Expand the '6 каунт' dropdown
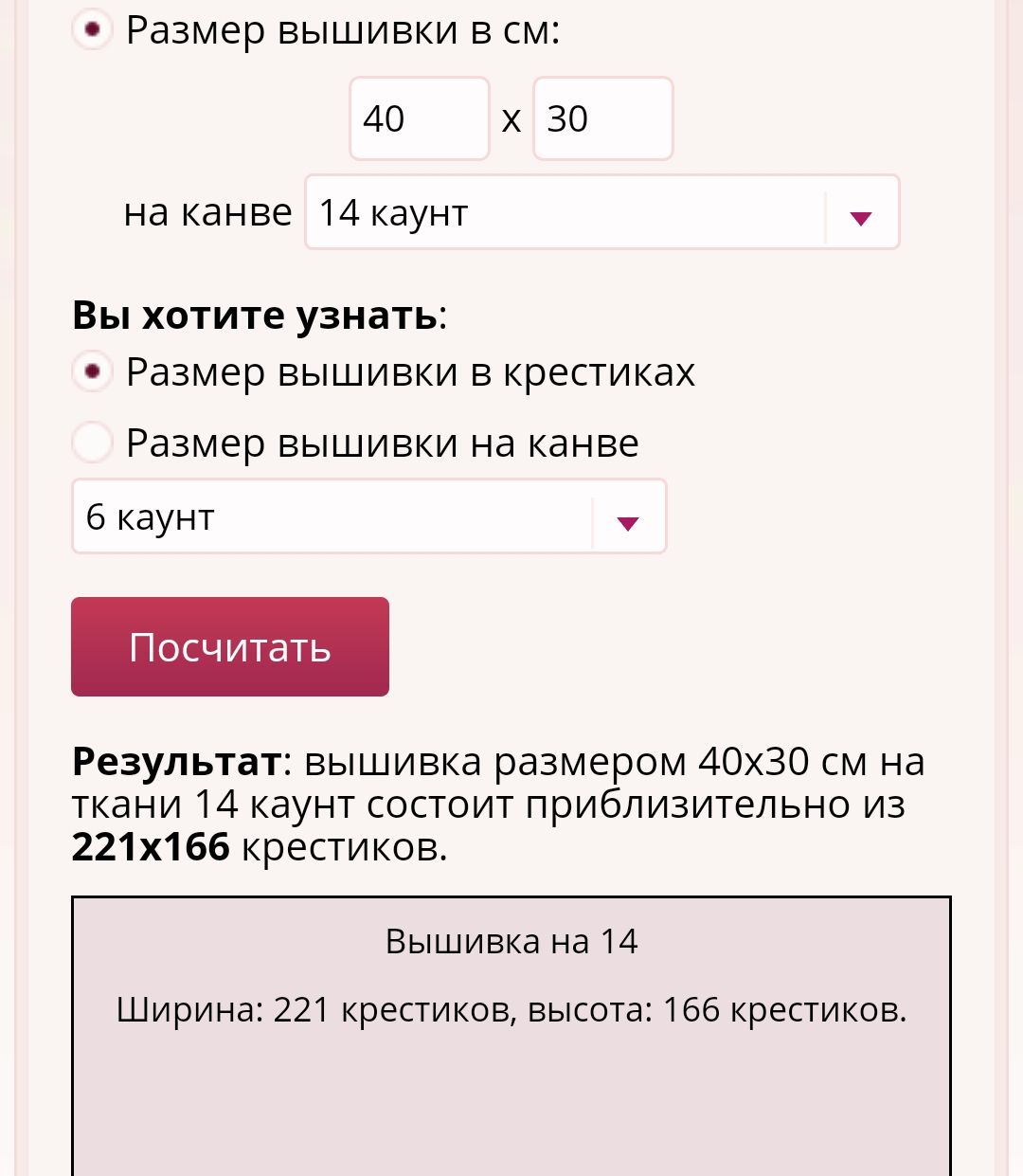 tap(369, 516)
